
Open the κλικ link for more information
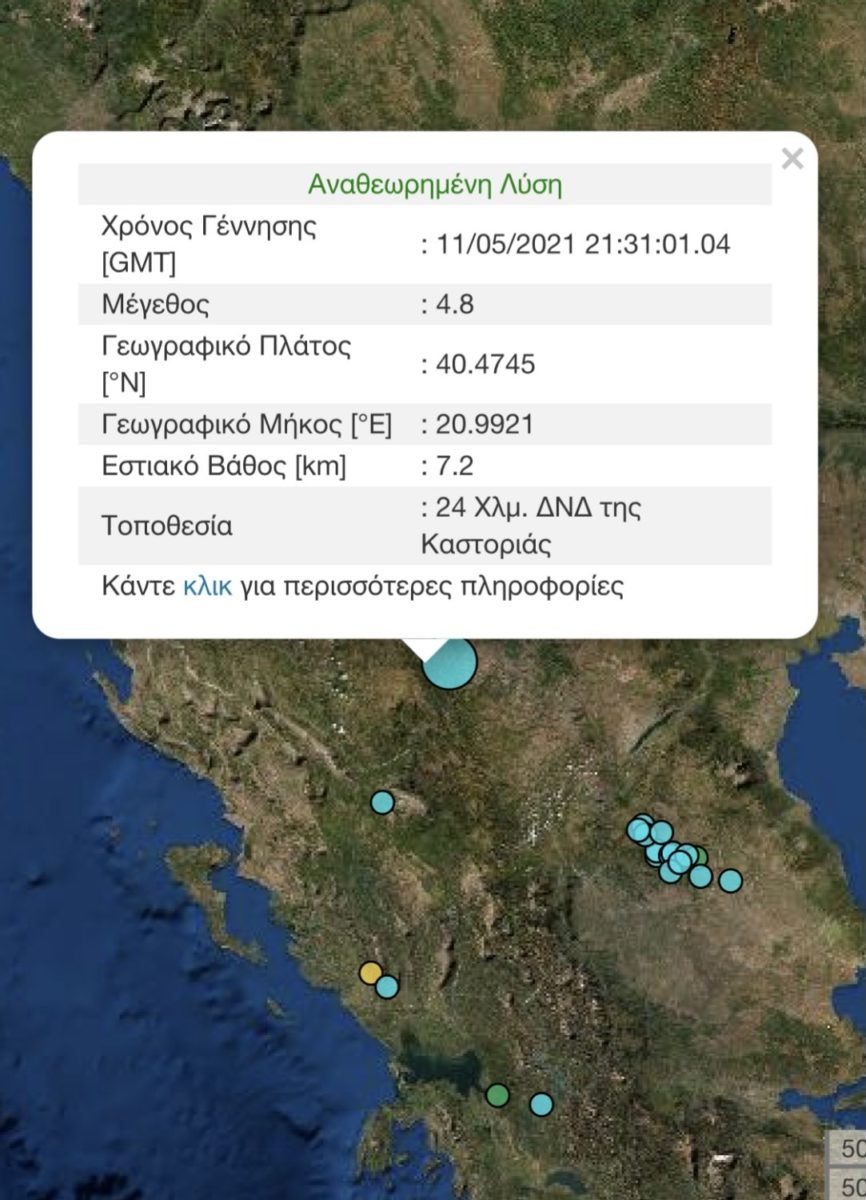point(207,586)
